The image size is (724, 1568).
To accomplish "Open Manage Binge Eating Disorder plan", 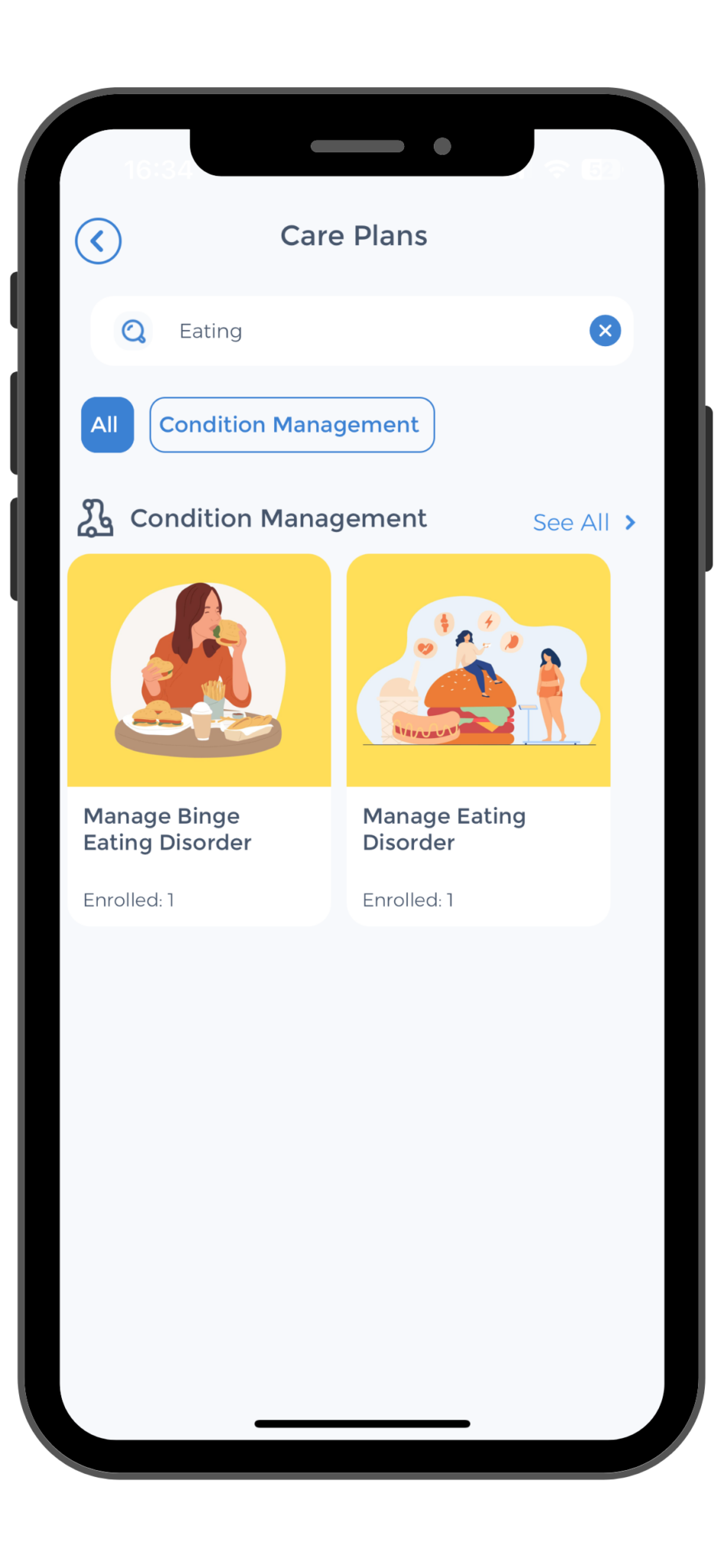I will pos(199,739).
